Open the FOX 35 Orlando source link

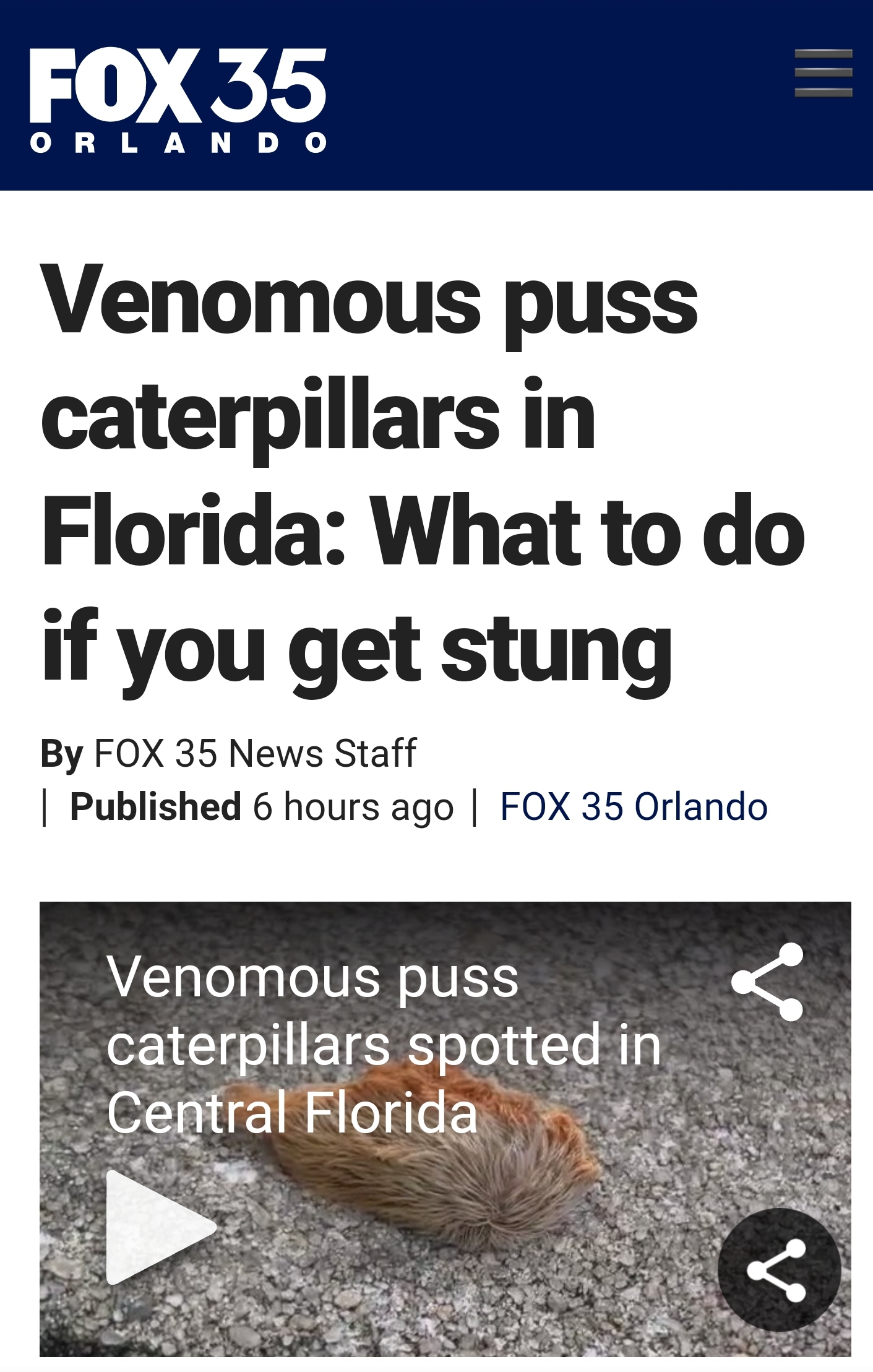click(x=634, y=807)
